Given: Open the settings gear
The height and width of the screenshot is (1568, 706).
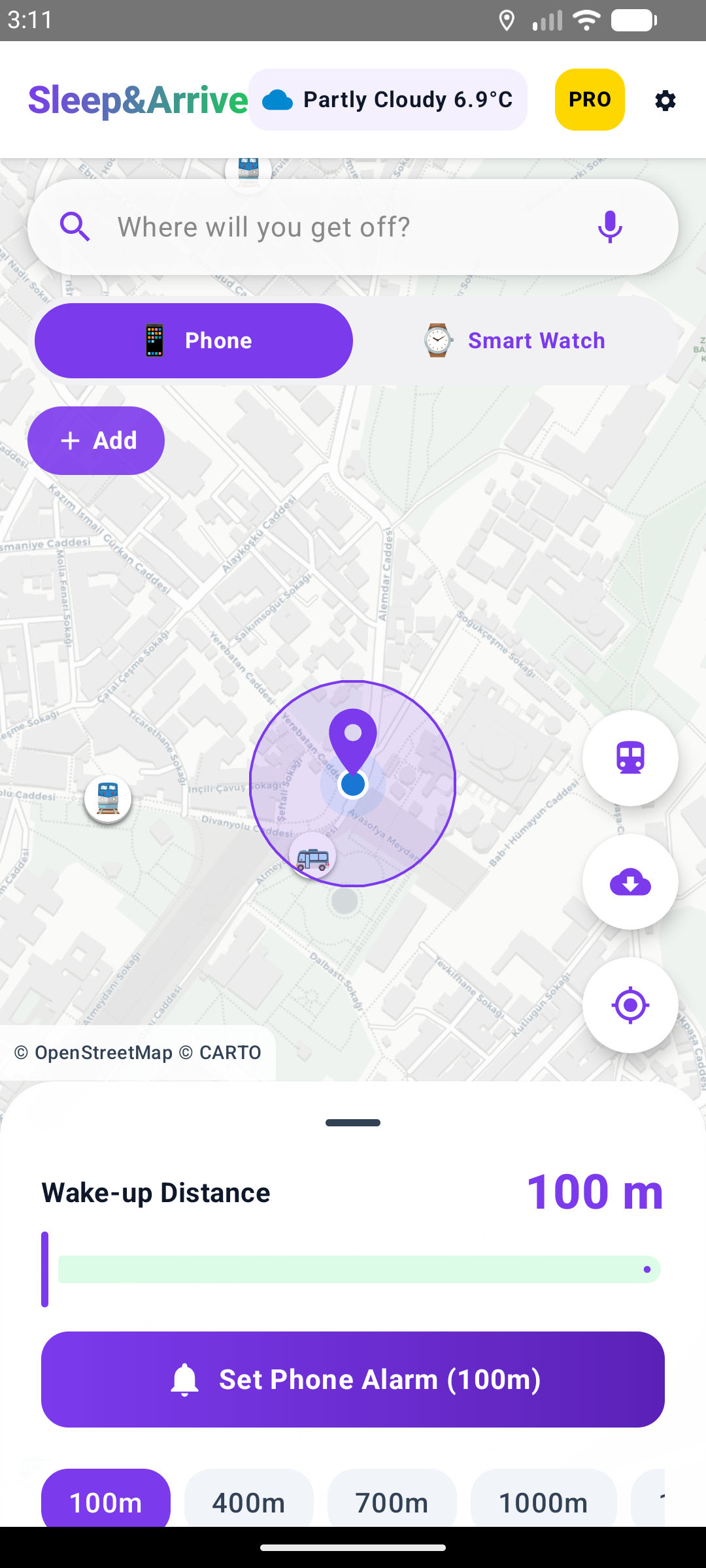Looking at the screenshot, I should point(665,100).
